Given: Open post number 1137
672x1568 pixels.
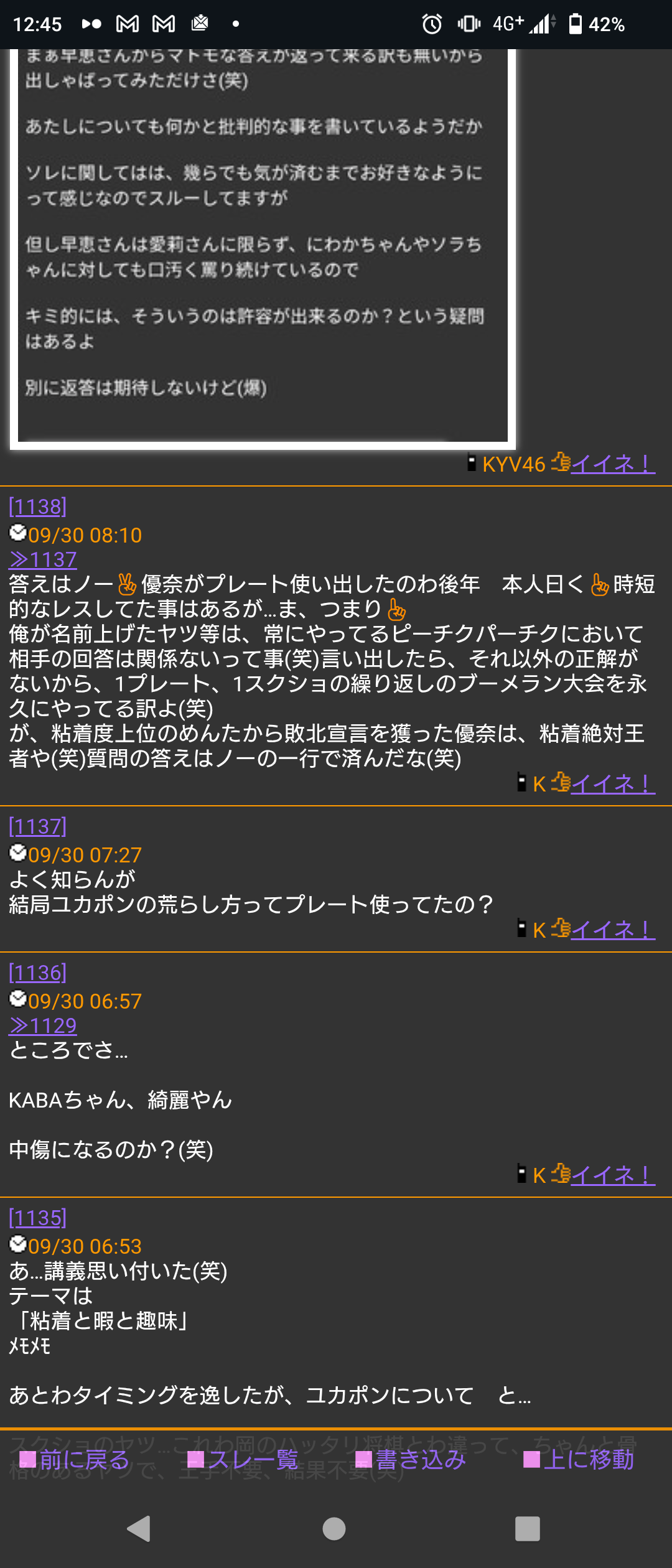Looking at the screenshot, I should pyautogui.click(x=37, y=827).
